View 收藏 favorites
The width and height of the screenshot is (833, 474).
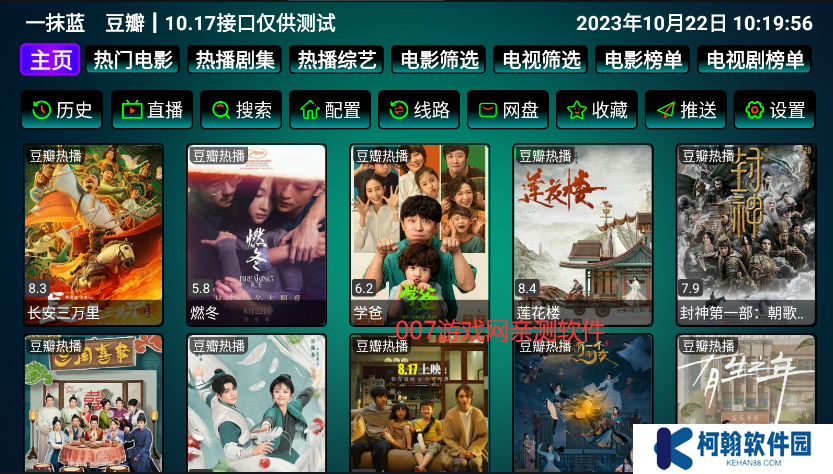(x=597, y=110)
